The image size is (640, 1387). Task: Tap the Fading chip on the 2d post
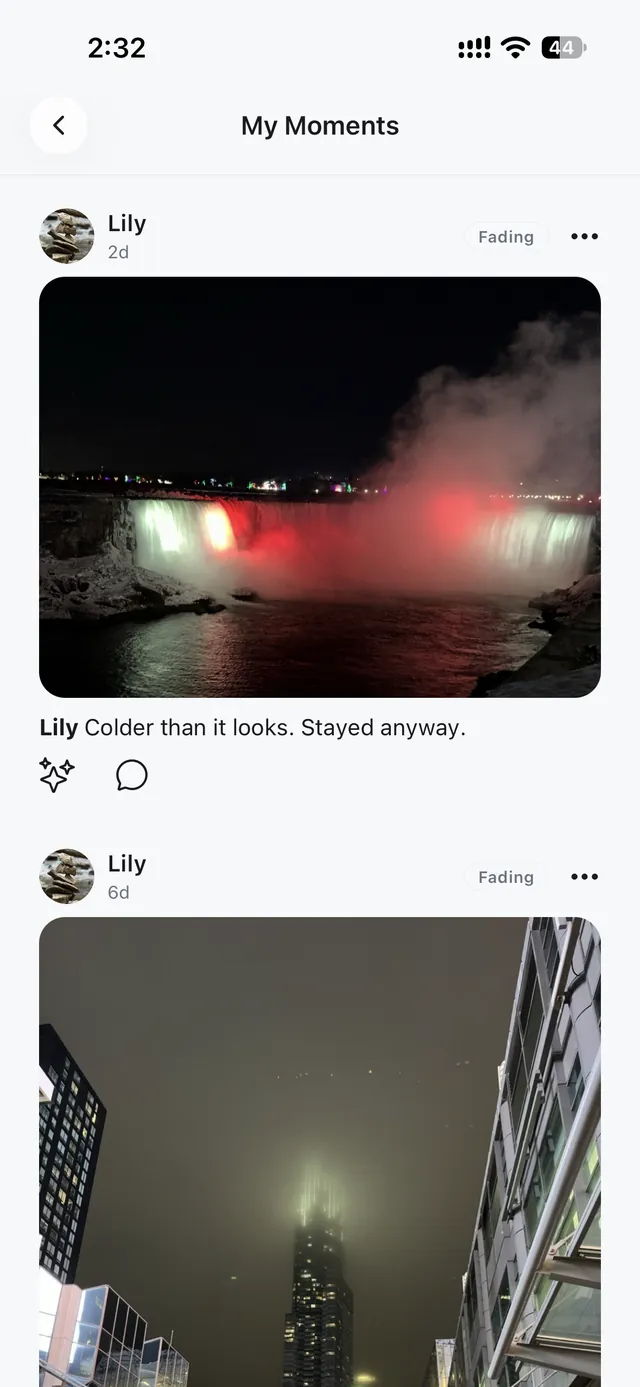tap(506, 237)
